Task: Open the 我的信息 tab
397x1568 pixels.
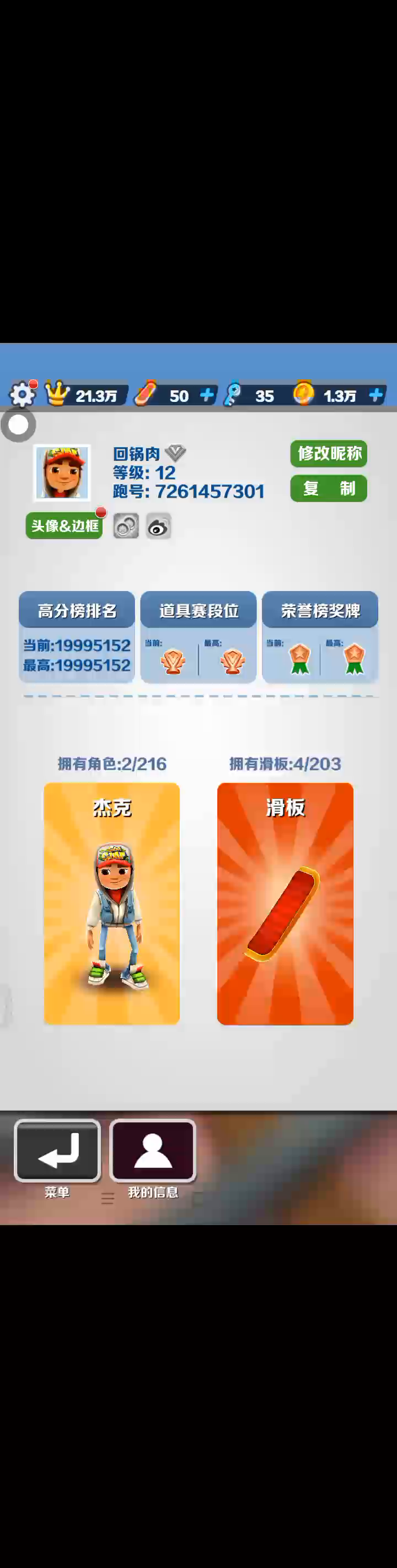Action: 152,1151
